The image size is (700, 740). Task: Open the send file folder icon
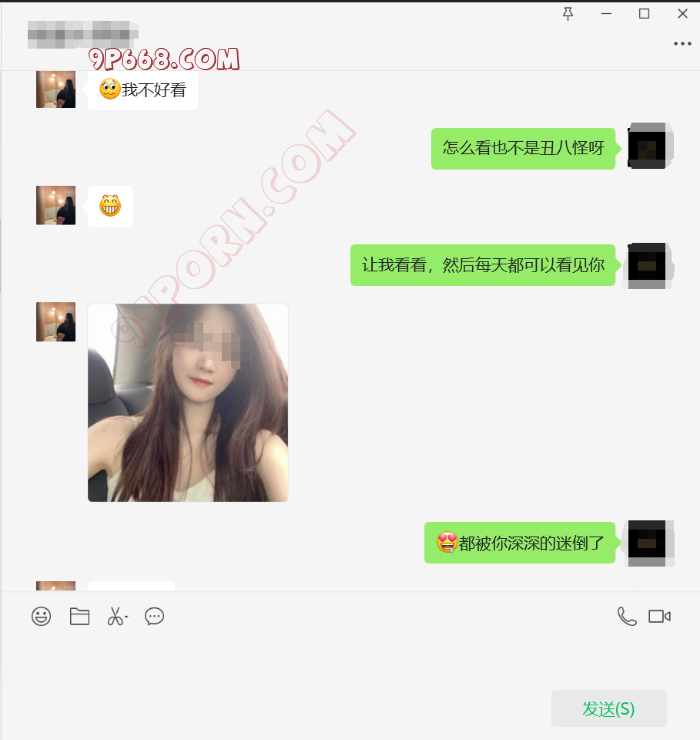(80, 616)
